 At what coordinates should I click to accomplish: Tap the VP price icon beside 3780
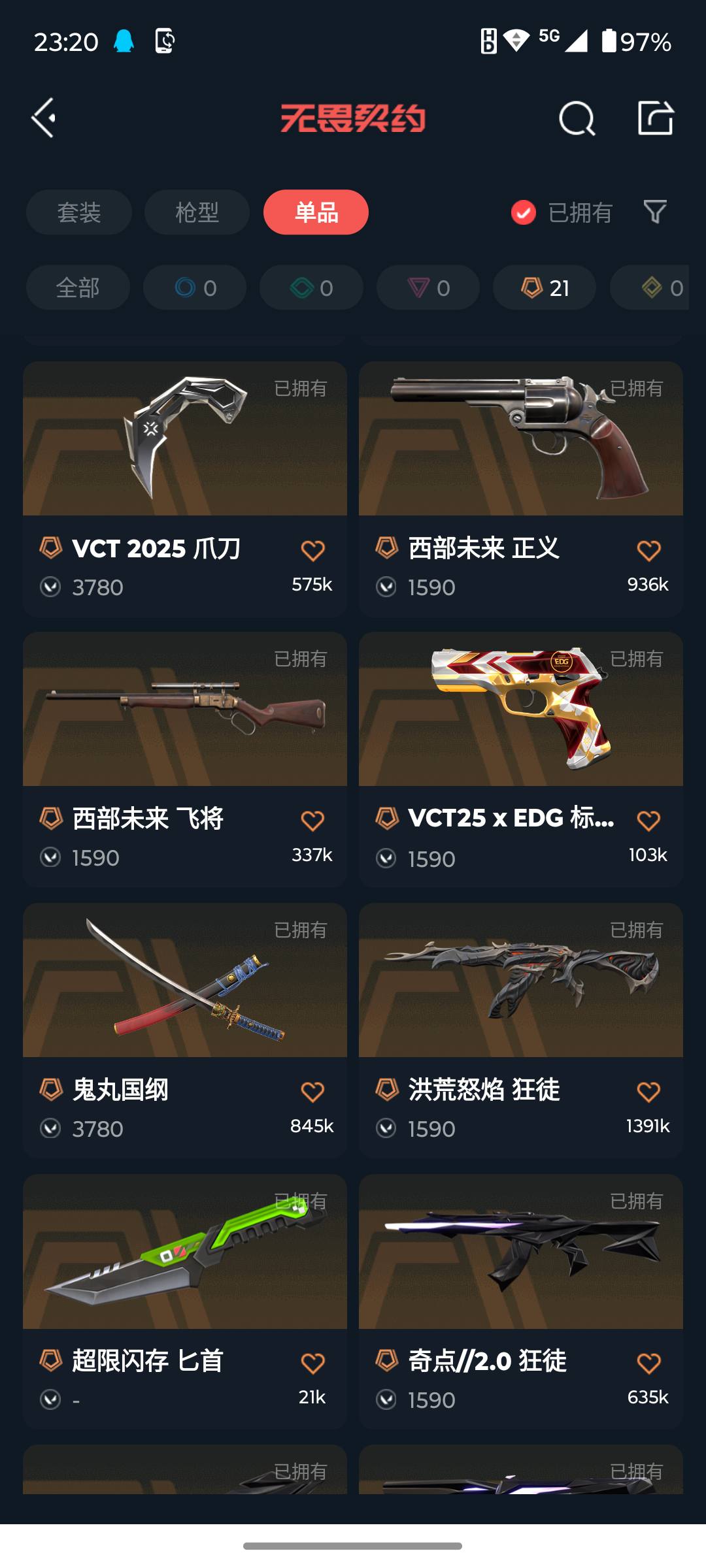(x=50, y=587)
